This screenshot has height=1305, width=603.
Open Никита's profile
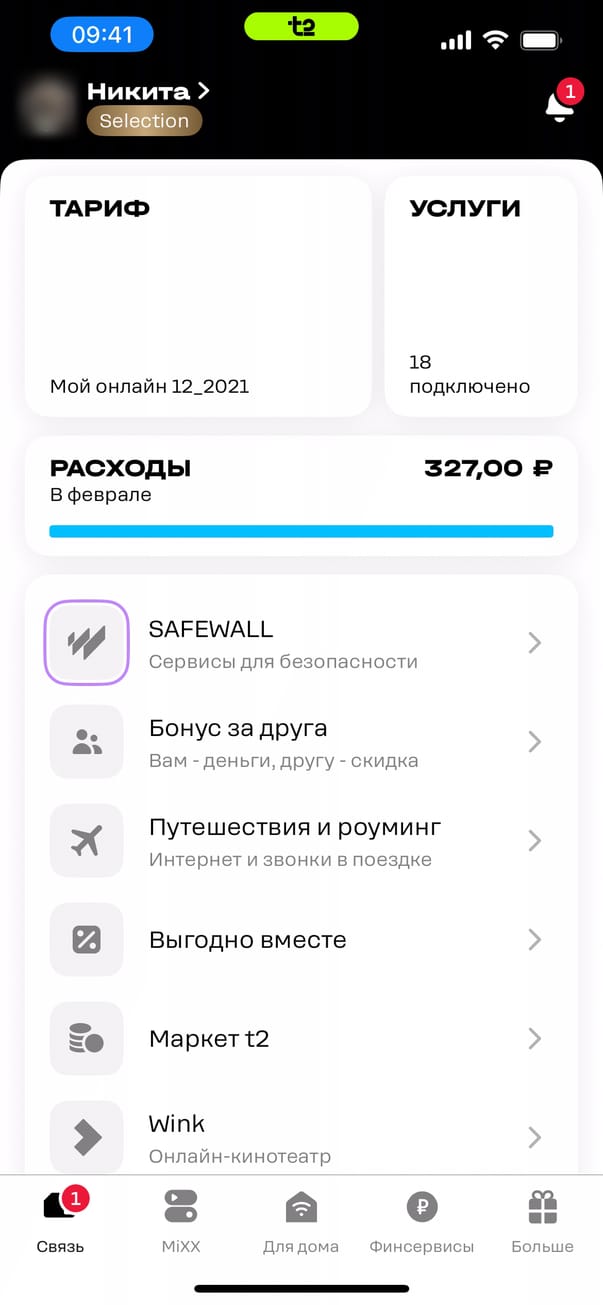pyautogui.click(x=148, y=91)
